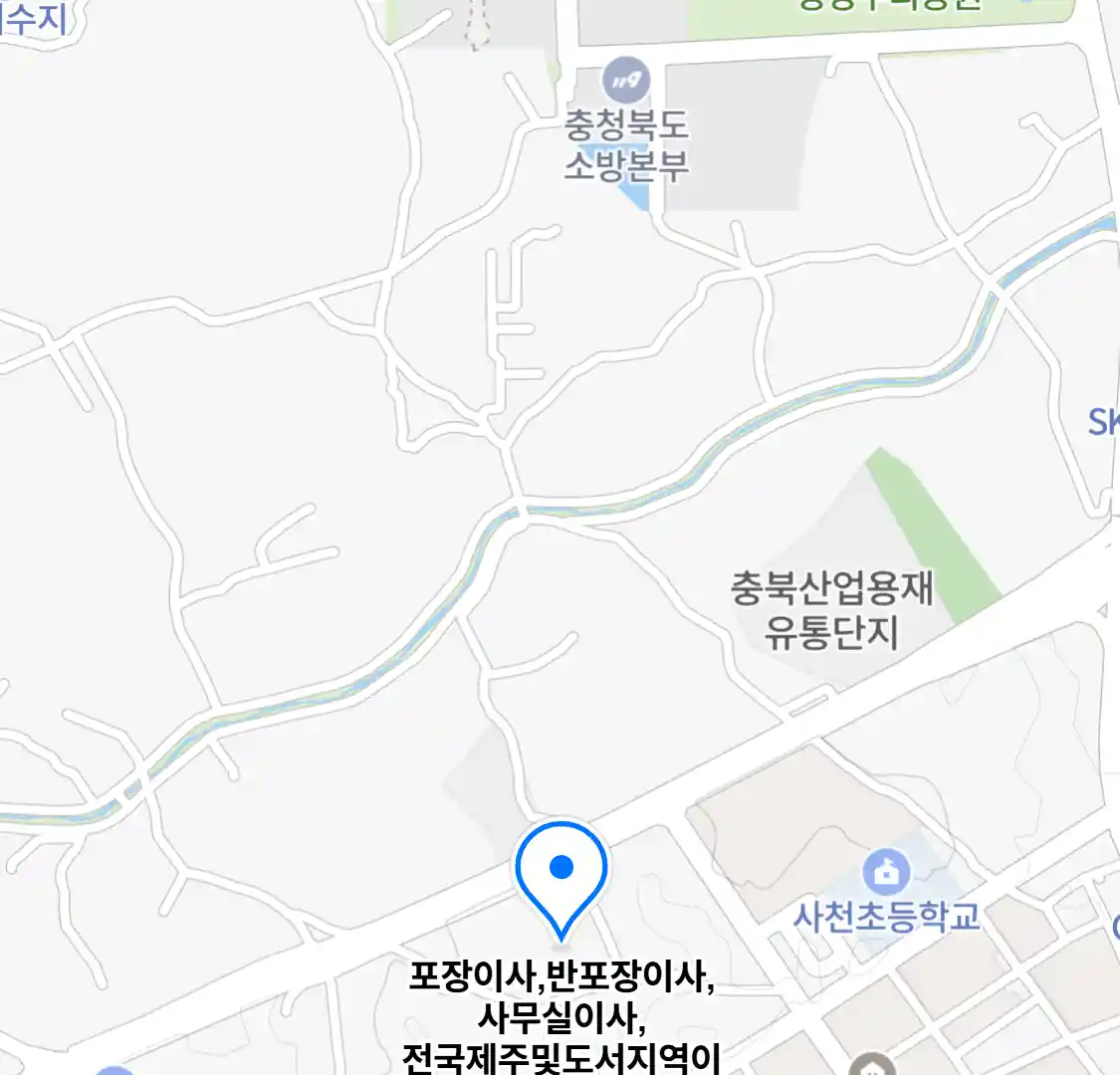
Task: Open the 사천초등학교 school POI icon
Action: click(x=885, y=873)
